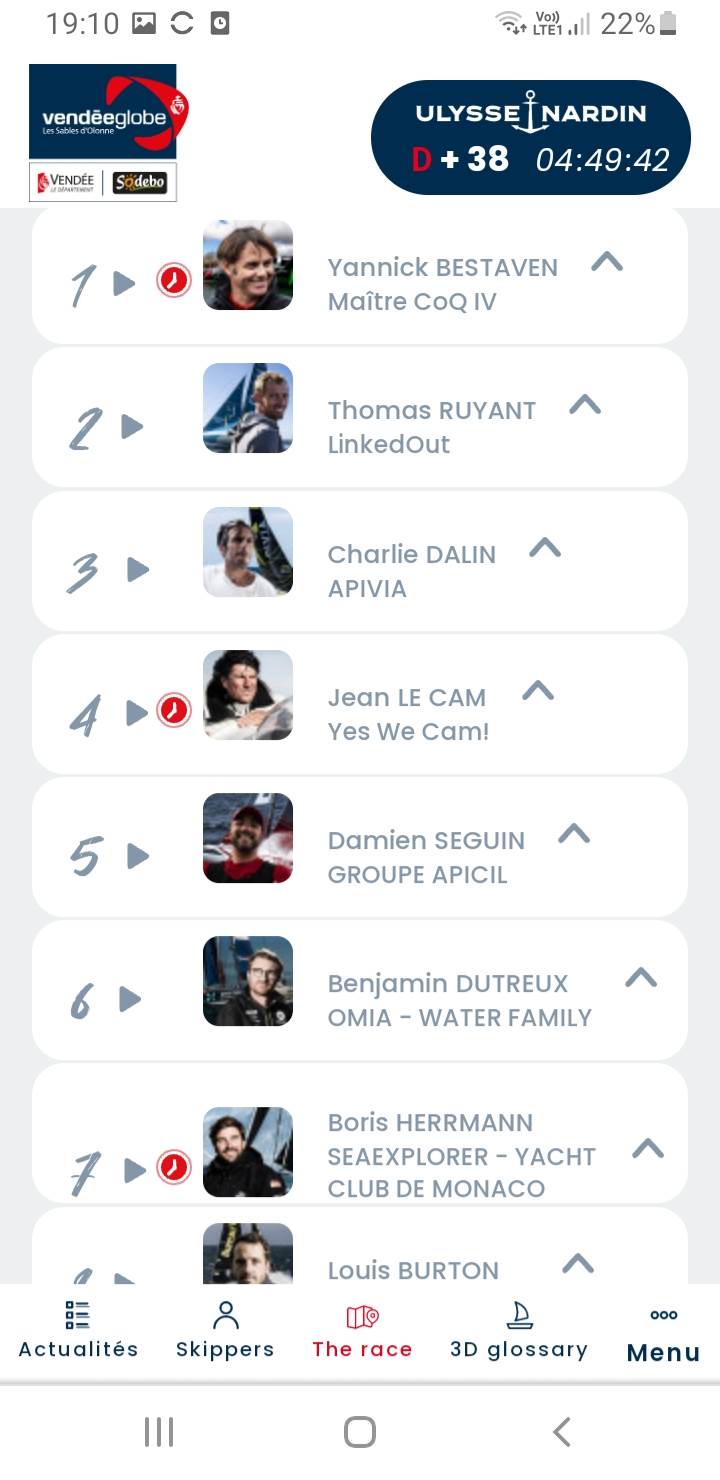Expand Charlie DALIN's ranking details
720x1480 pixels.
click(x=545, y=548)
